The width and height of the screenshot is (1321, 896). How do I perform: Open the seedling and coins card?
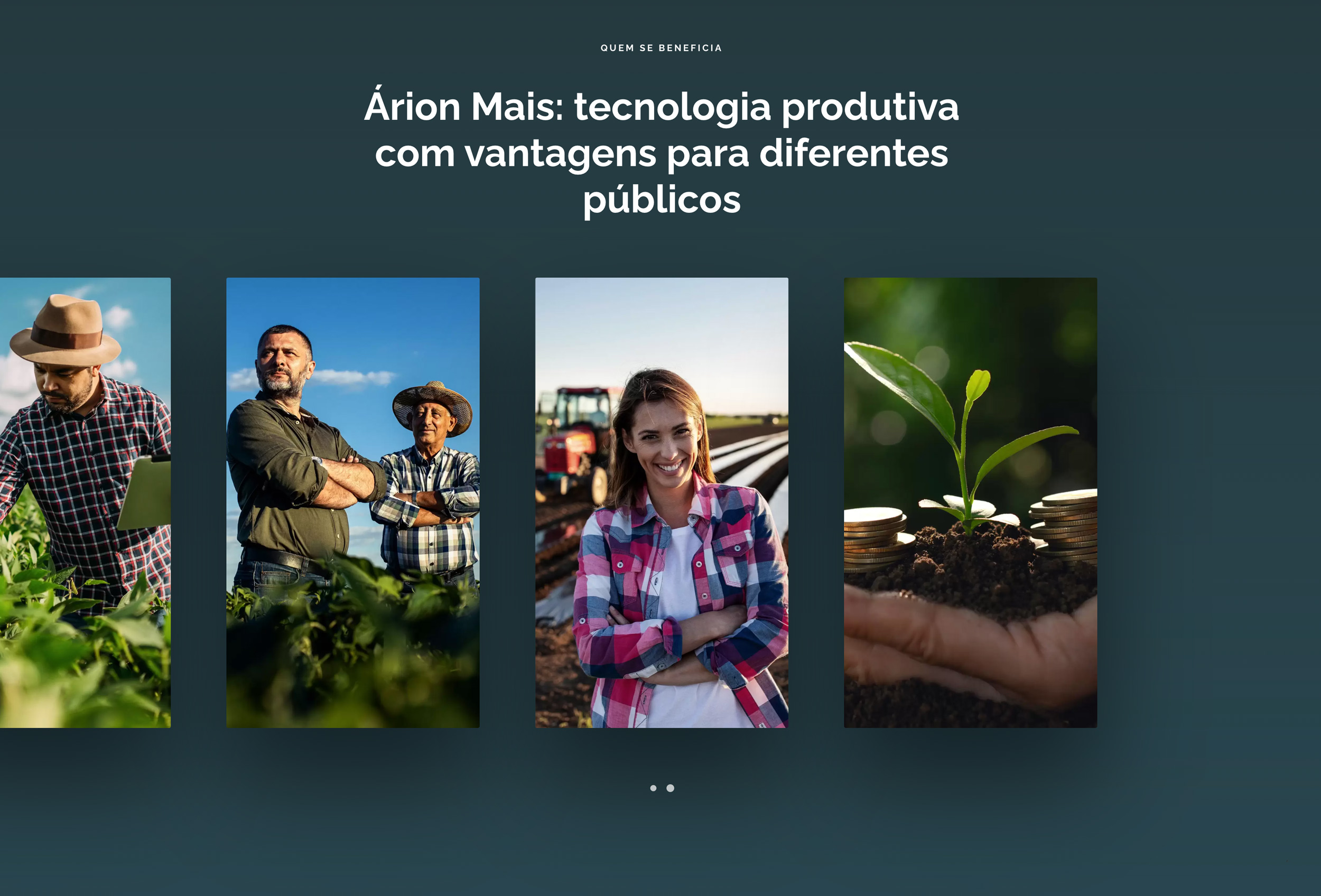coord(970,502)
